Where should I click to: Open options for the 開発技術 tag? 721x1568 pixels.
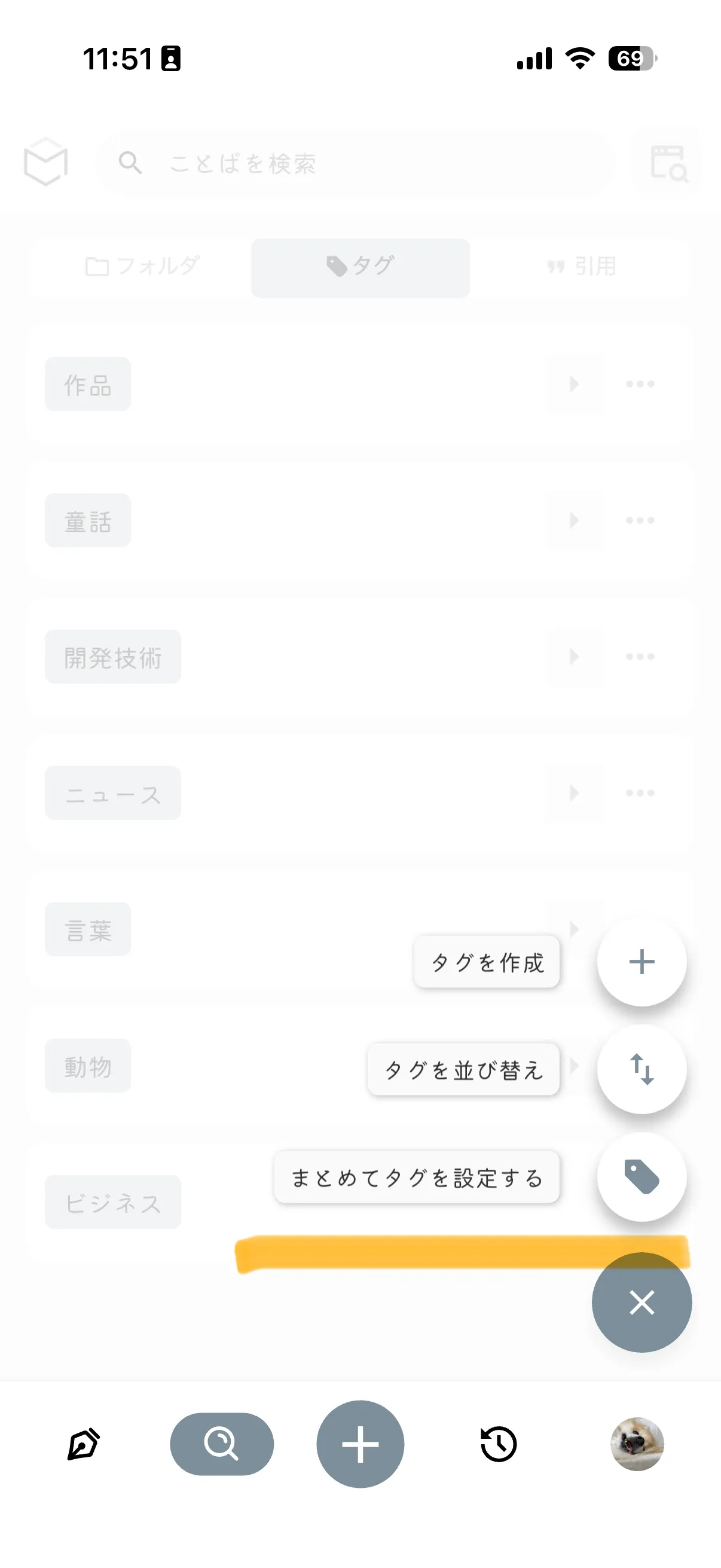click(x=640, y=656)
